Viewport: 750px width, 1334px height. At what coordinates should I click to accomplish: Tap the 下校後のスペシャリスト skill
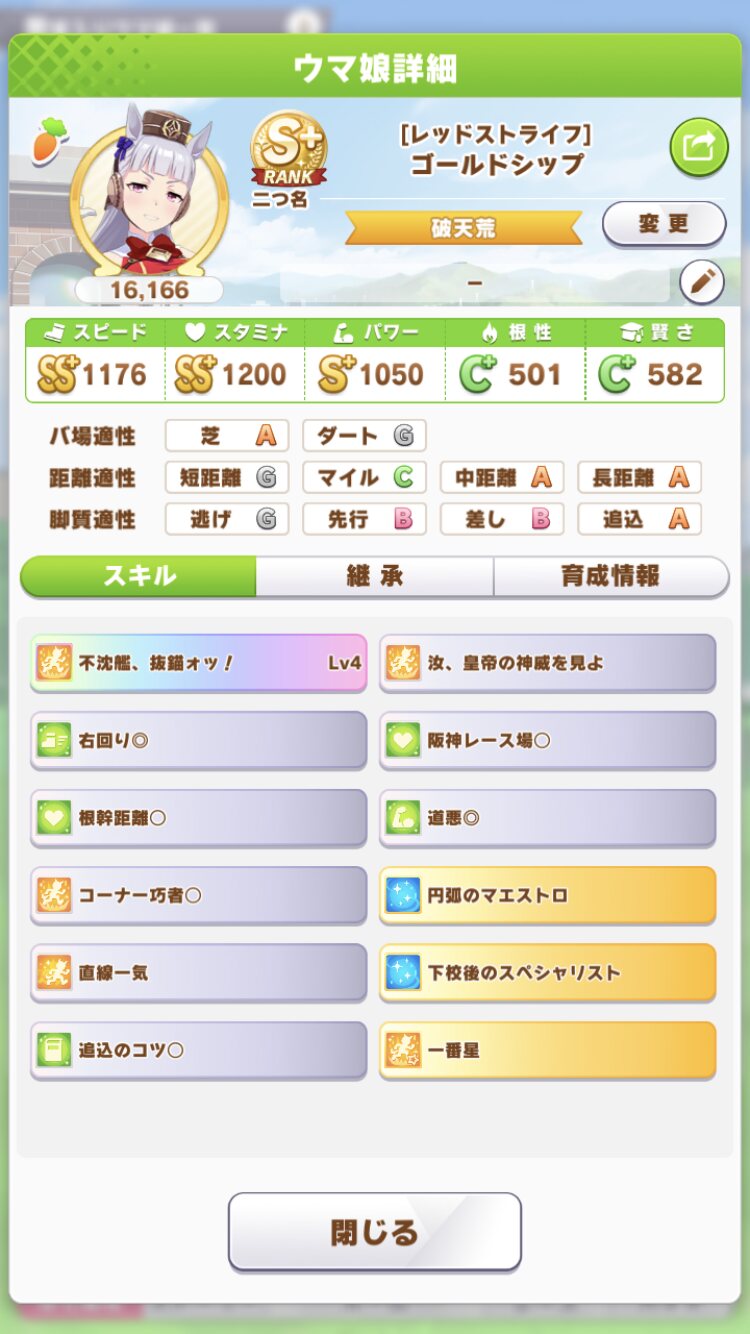point(548,972)
